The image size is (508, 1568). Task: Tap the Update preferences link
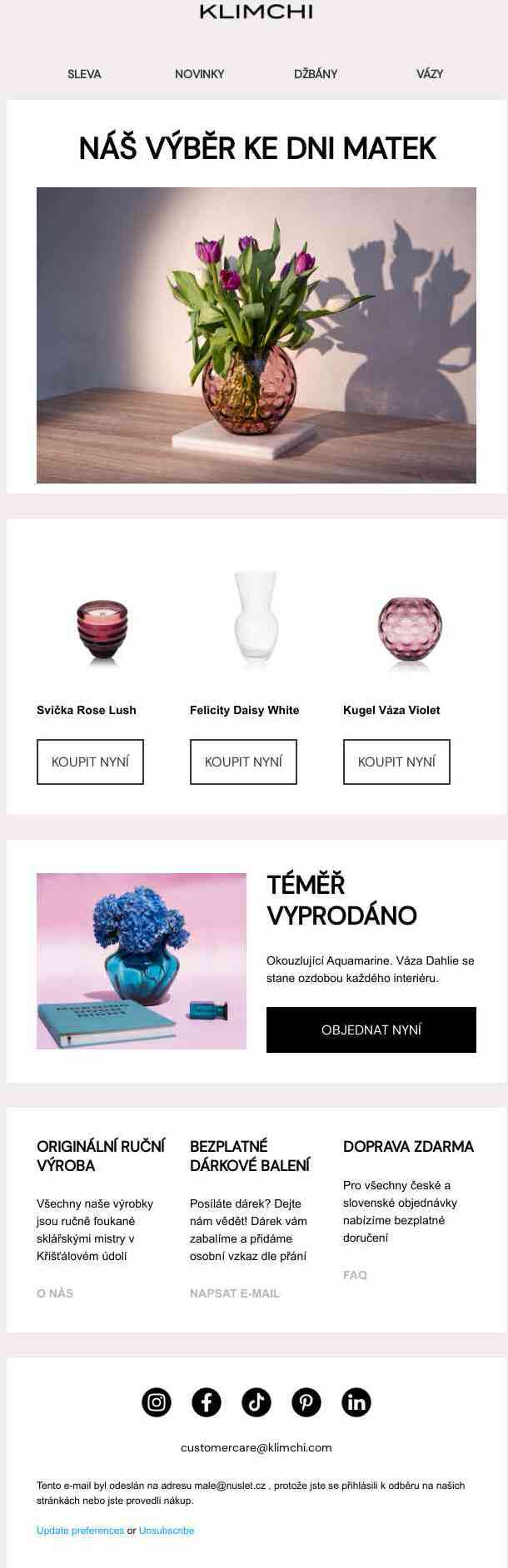coord(80,1531)
